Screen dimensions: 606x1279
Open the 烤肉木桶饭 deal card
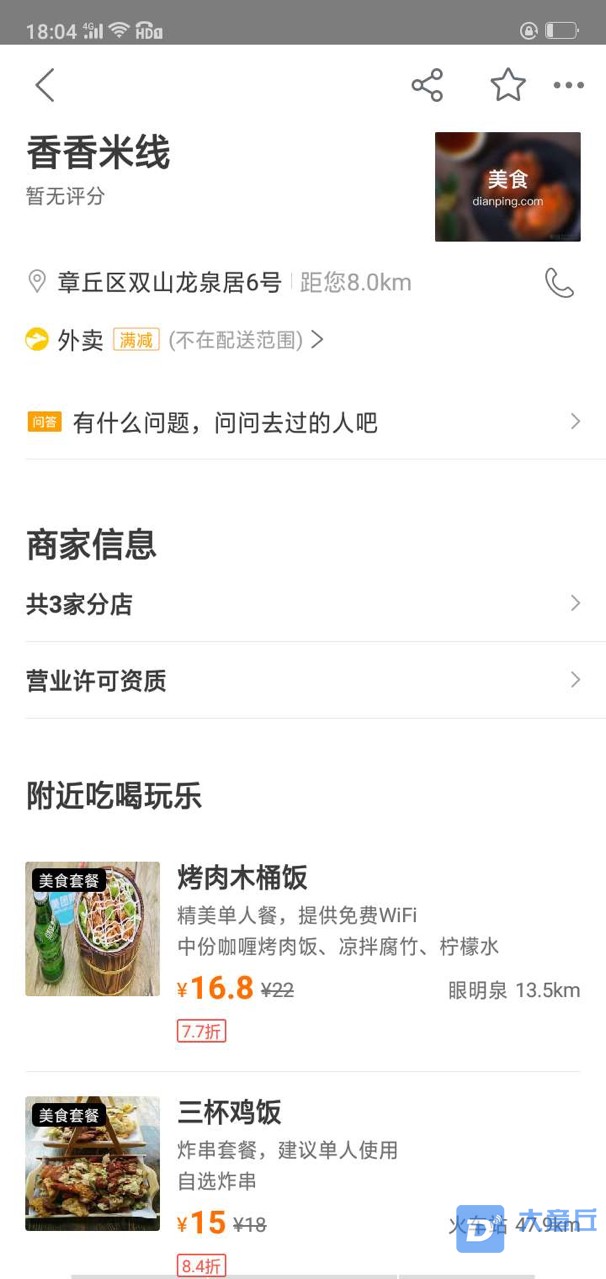pos(302,940)
